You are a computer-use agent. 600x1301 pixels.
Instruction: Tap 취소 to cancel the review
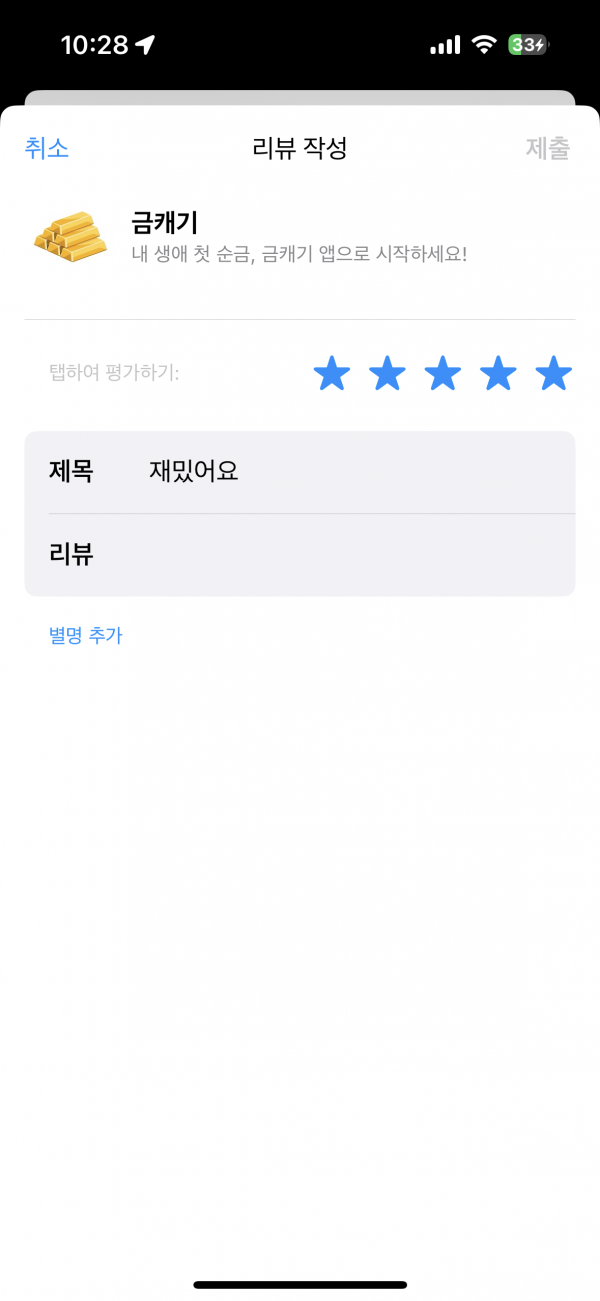[x=47, y=148]
